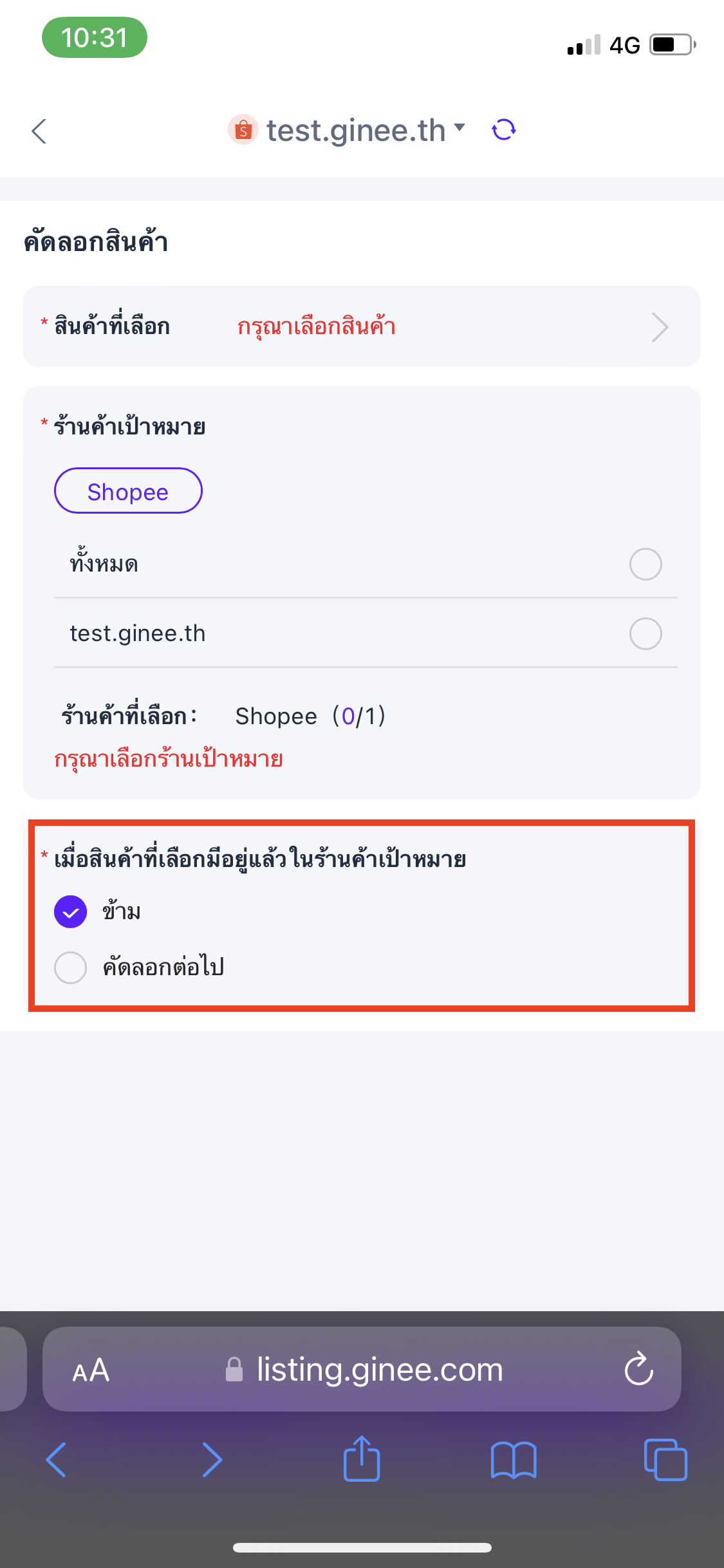
Task: Go back using the header arrow
Action: click(39, 131)
